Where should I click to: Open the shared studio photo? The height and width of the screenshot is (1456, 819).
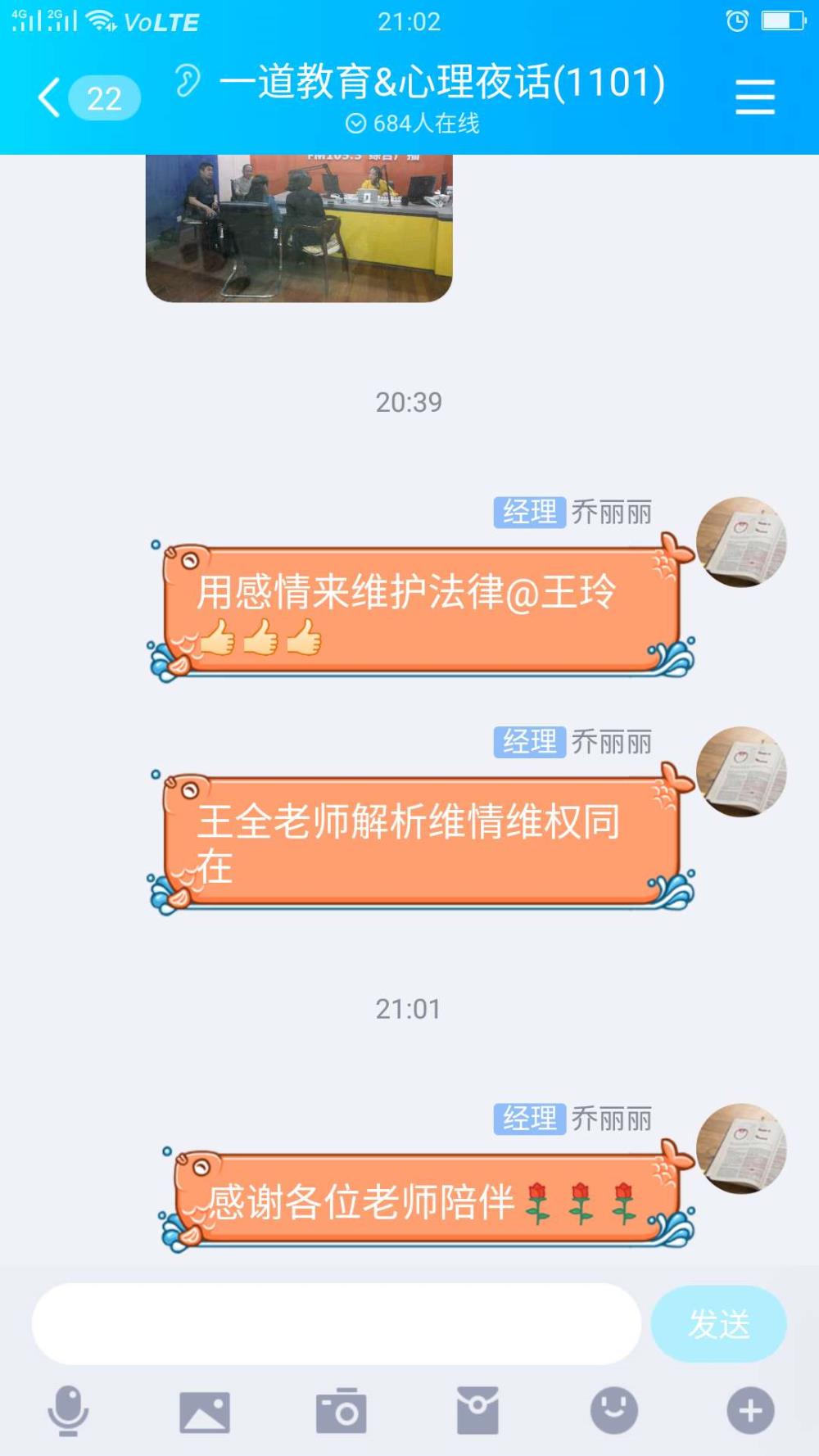(x=299, y=228)
